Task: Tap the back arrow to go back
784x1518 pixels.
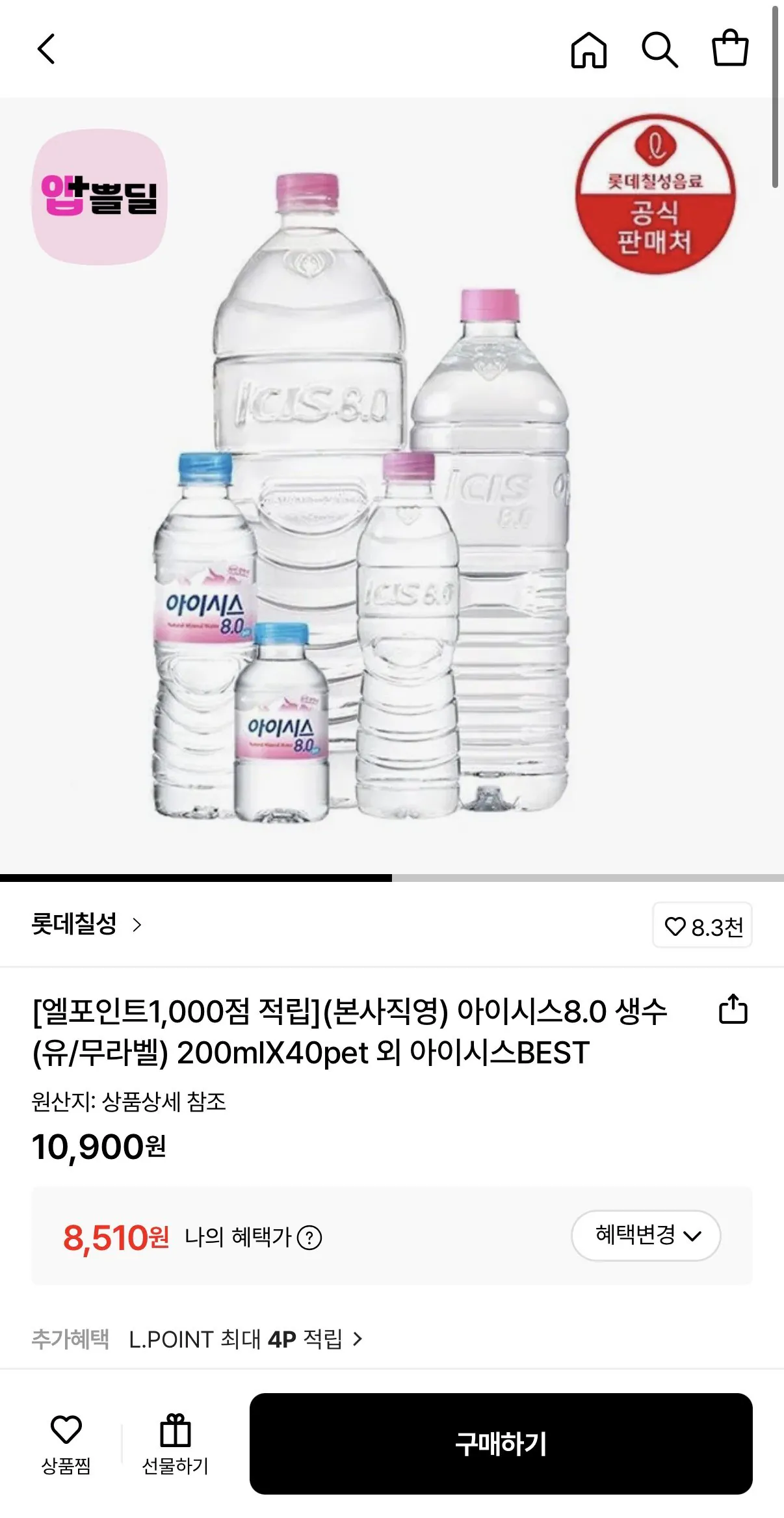Action: tap(47, 51)
